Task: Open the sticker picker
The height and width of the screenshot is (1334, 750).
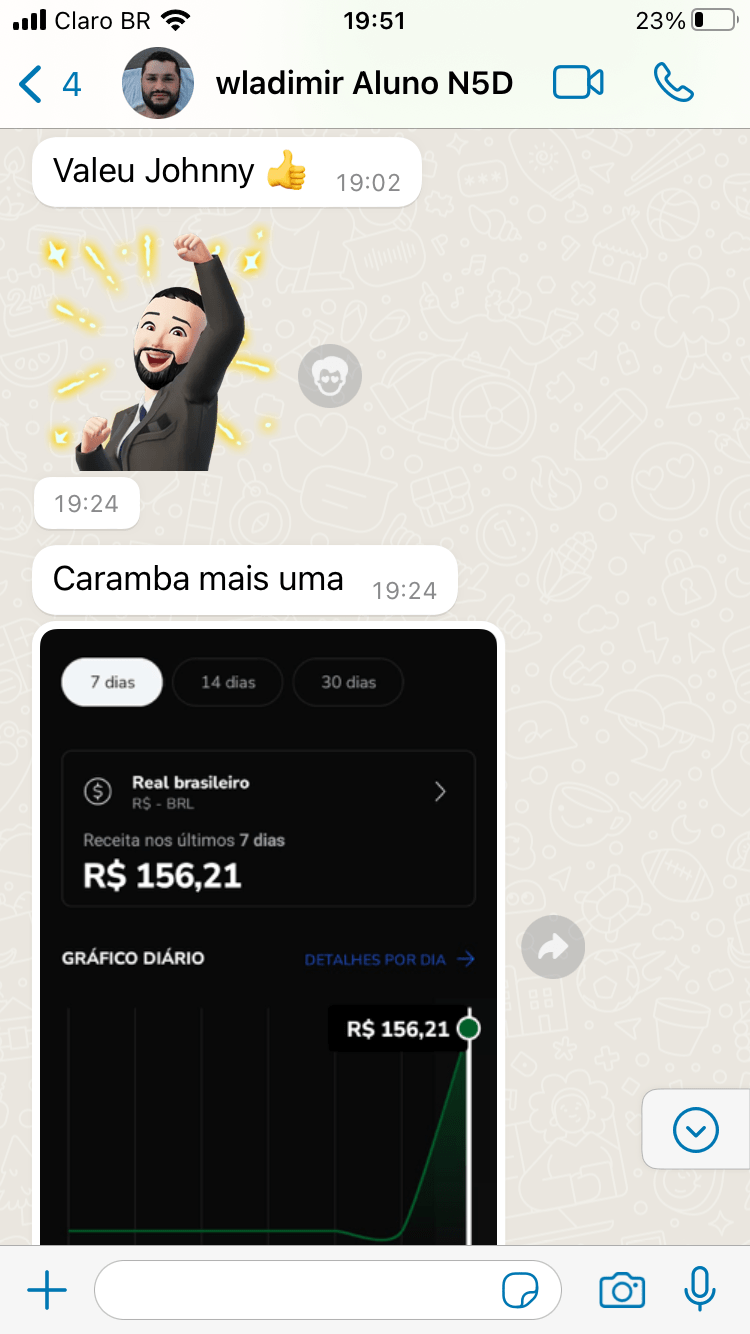Action: pos(521,1291)
